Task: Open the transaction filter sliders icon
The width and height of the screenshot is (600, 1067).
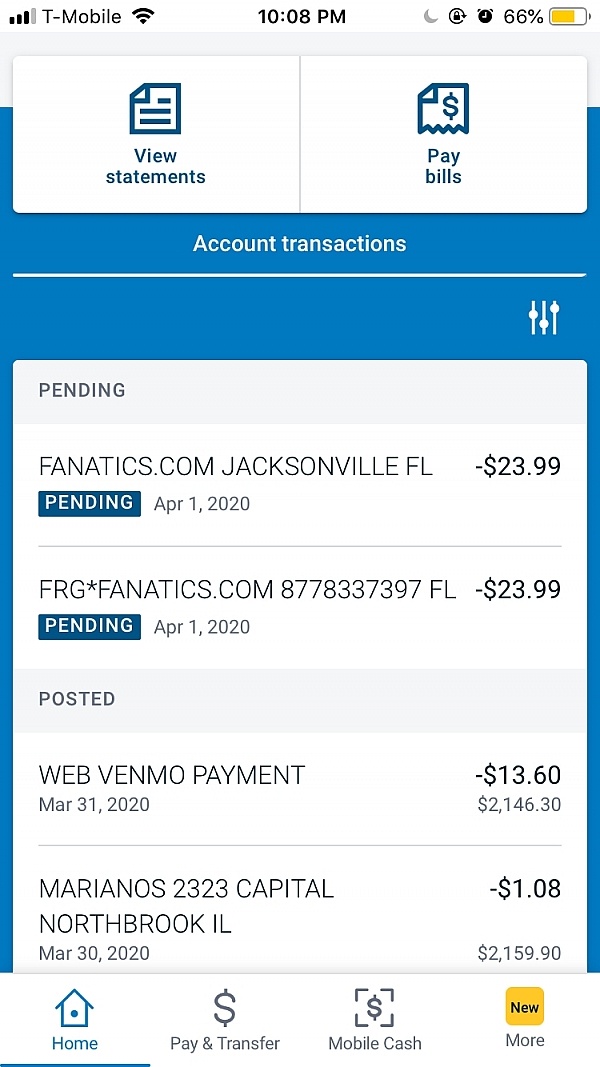Action: click(x=544, y=317)
